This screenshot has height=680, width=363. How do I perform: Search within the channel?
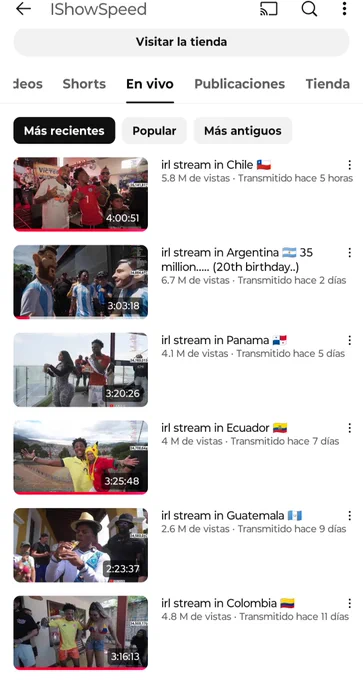pyautogui.click(x=309, y=9)
